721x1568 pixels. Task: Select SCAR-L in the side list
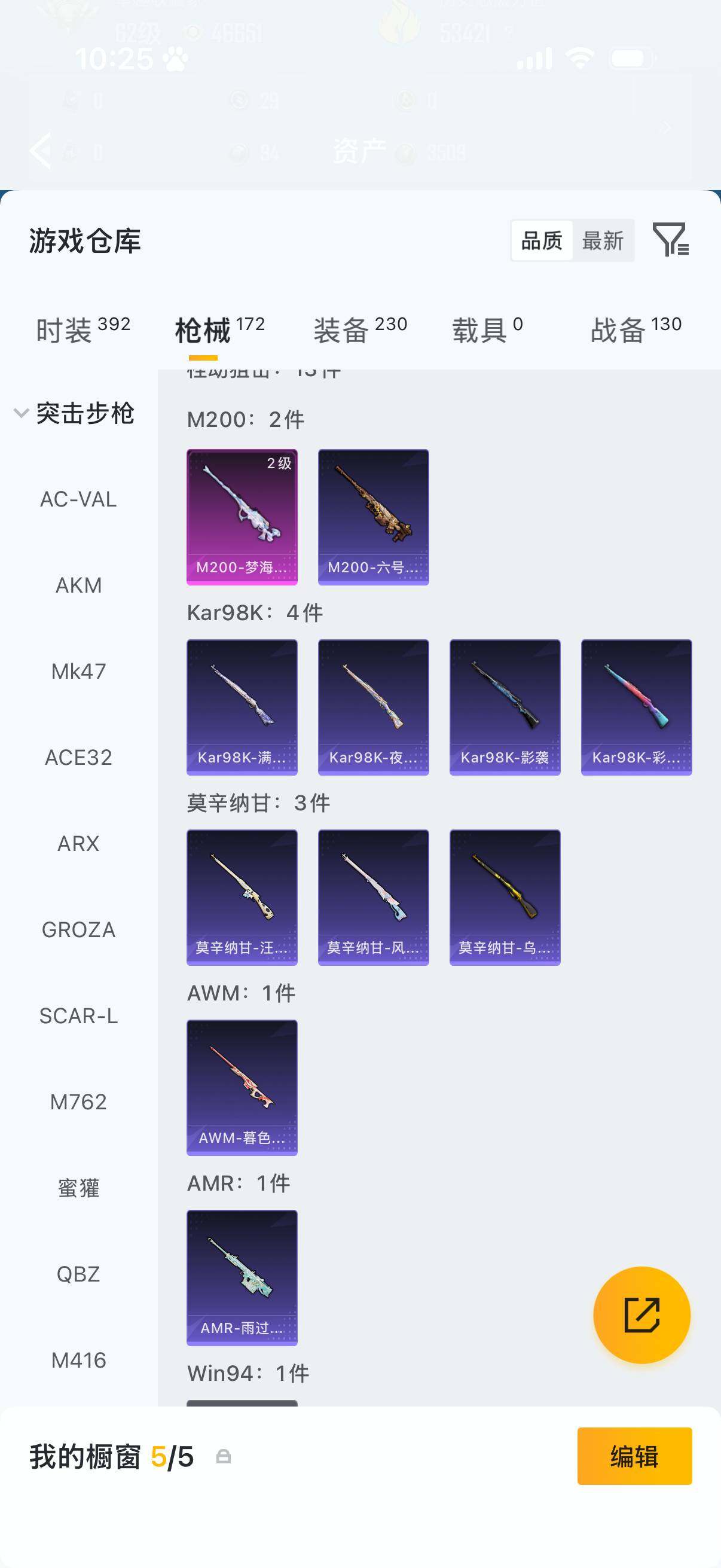(x=78, y=1015)
